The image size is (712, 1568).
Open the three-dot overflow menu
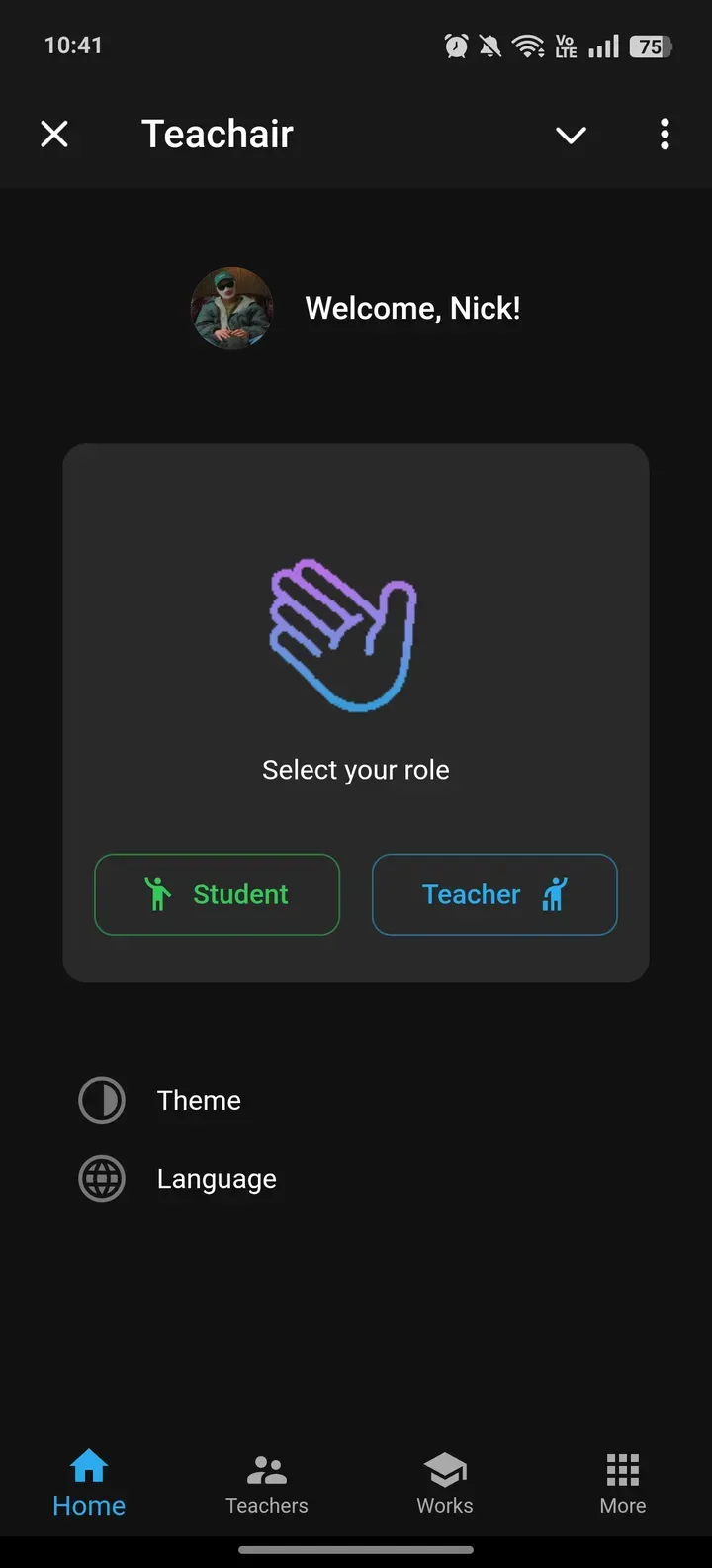pyautogui.click(x=664, y=135)
